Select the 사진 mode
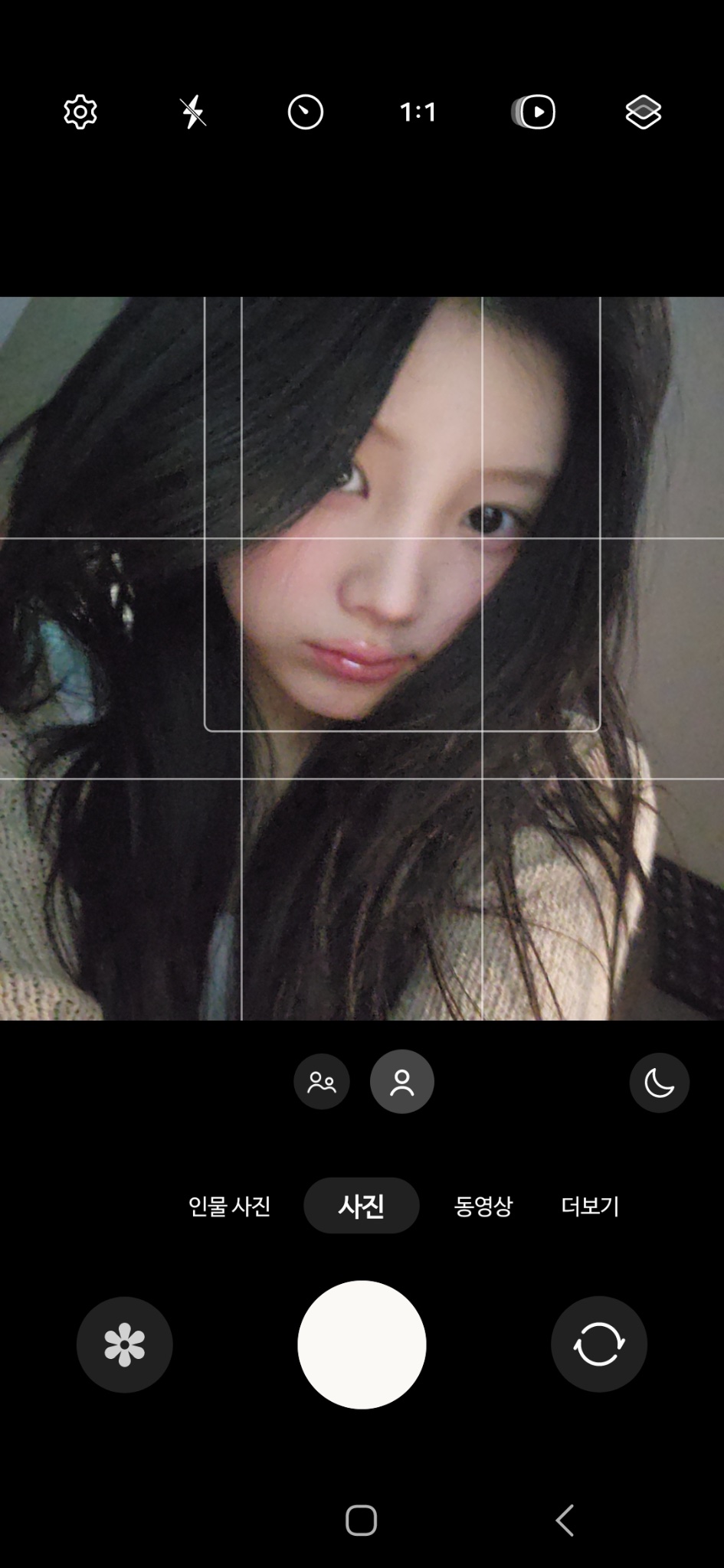 click(362, 1206)
